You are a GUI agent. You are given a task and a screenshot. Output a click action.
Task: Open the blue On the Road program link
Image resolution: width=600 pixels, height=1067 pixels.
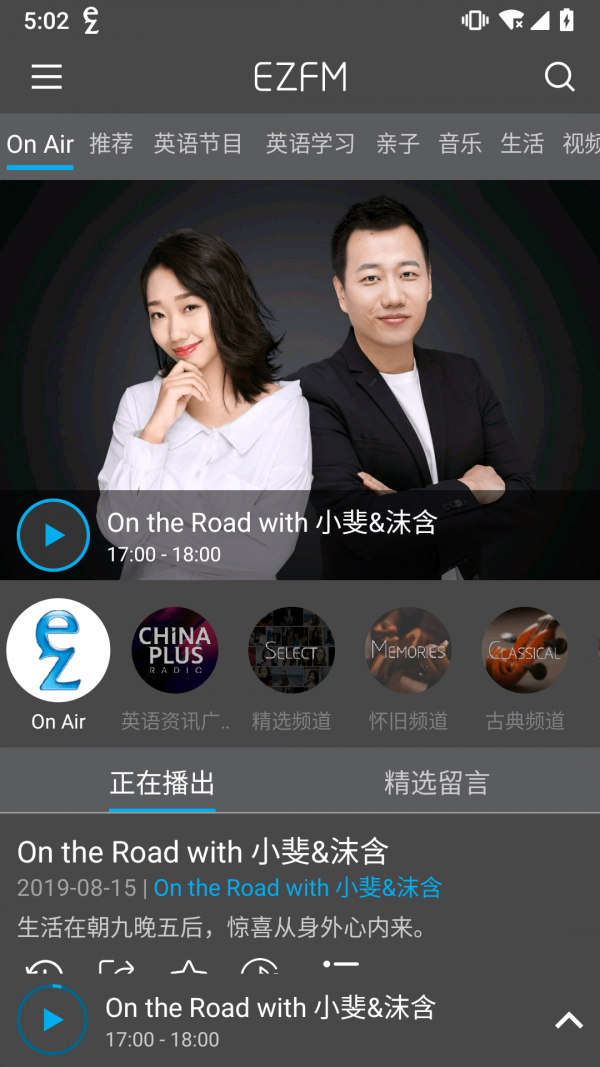pyautogui.click(x=297, y=888)
